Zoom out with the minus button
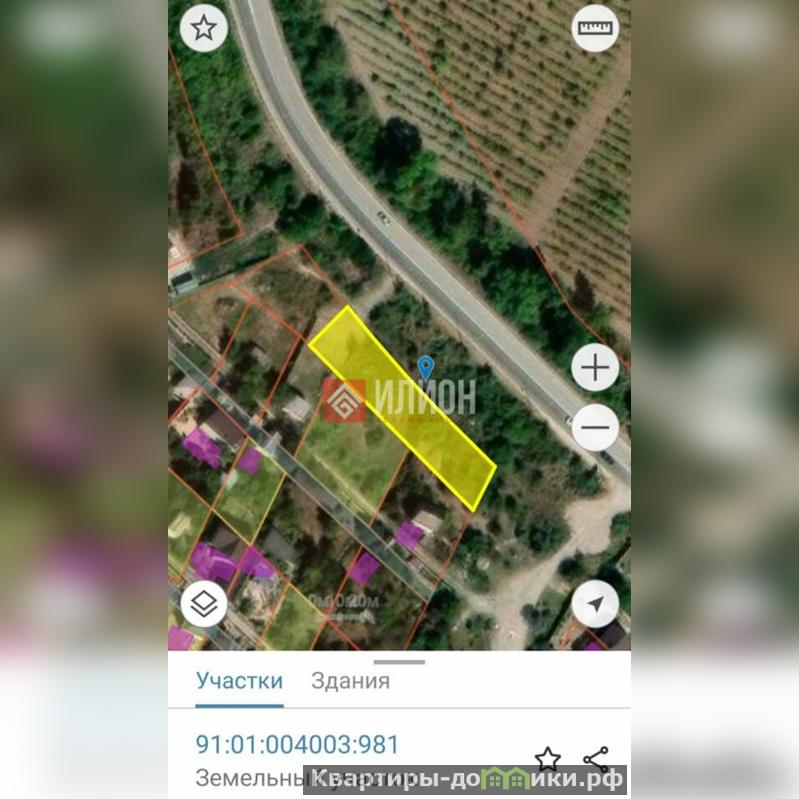The width and height of the screenshot is (799, 799). tap(595, 429)
